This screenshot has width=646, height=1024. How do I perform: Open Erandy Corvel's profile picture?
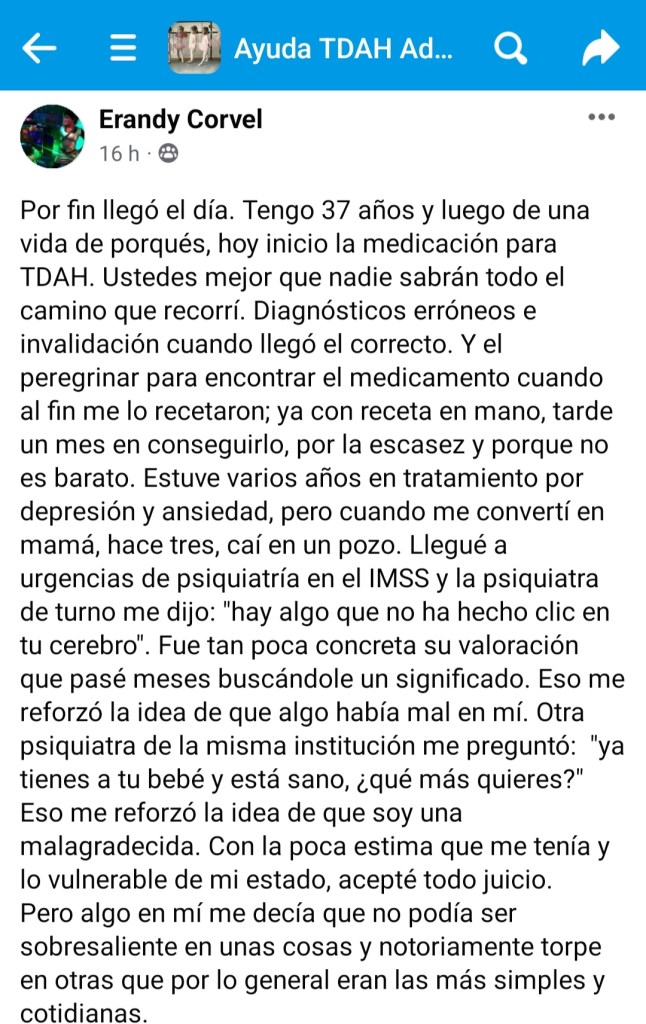52,136
